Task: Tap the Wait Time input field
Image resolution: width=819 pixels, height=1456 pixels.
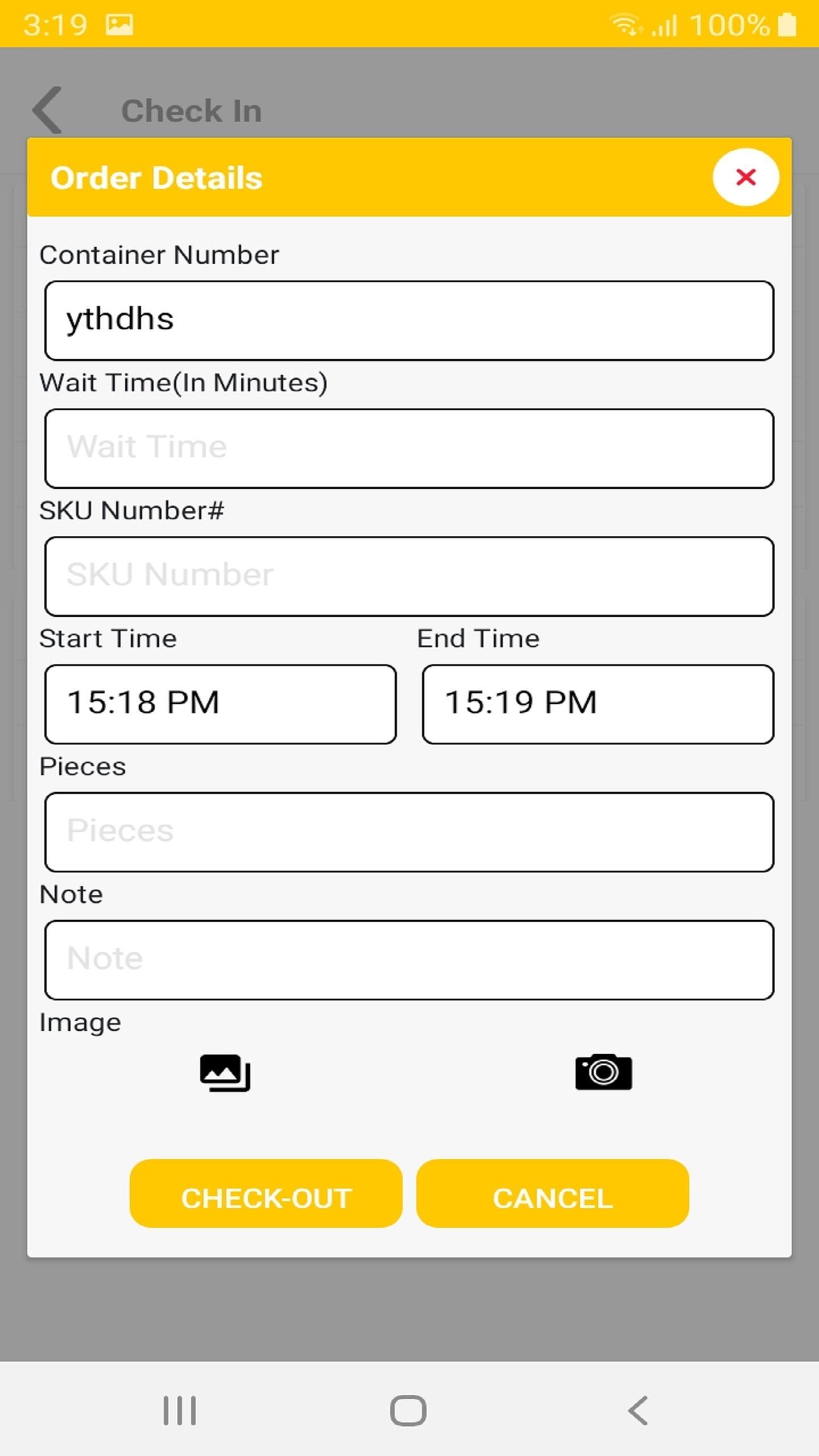Action: point(409,448)
